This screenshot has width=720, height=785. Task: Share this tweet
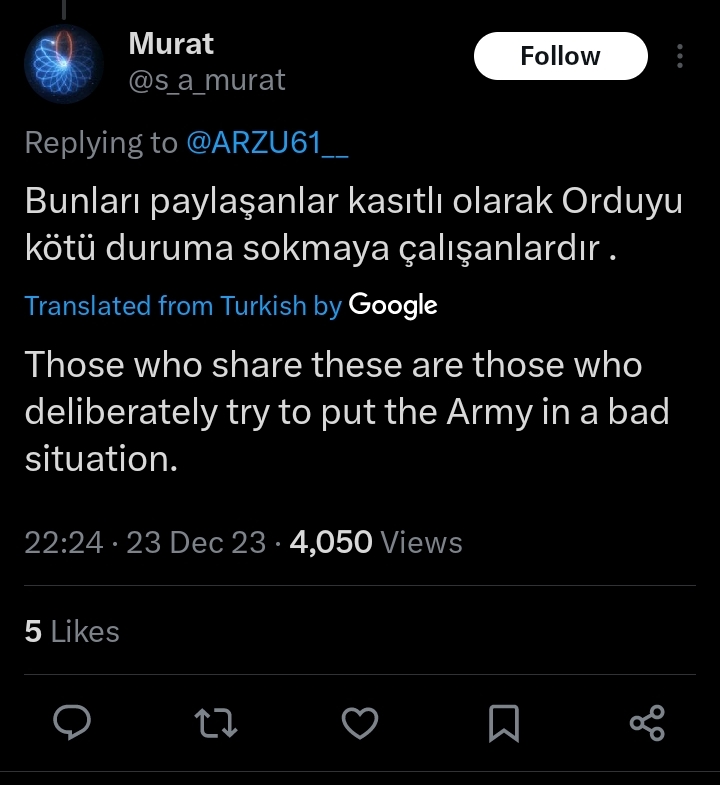(x=647, y=722)
